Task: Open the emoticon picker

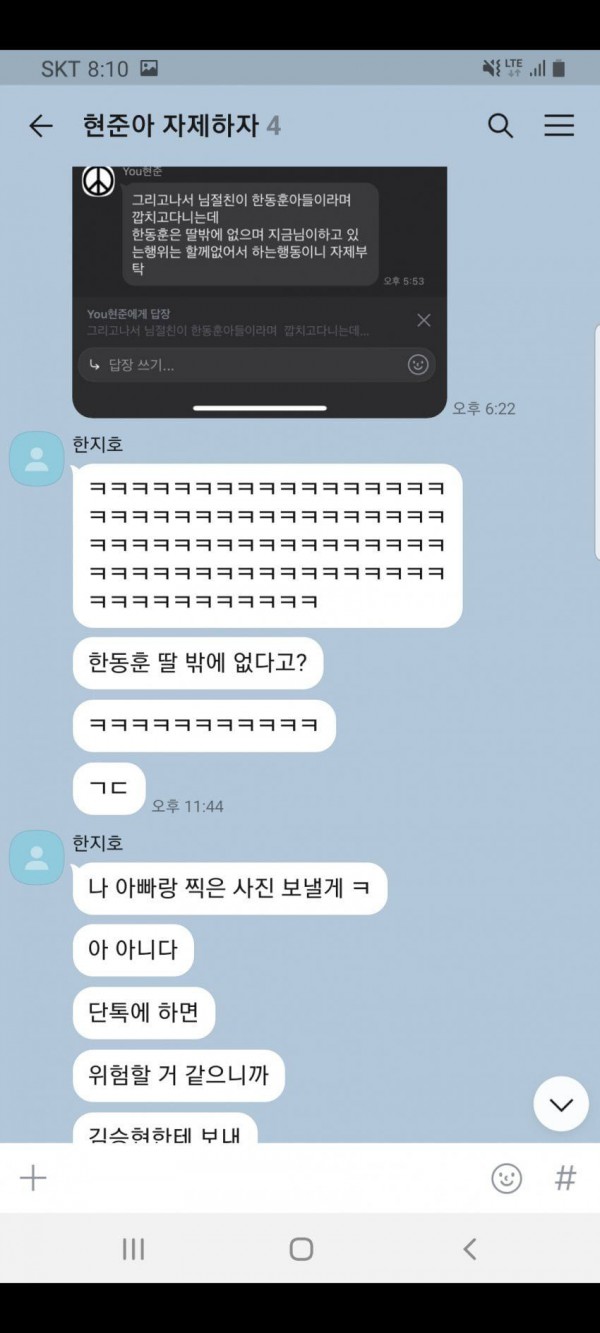Action: coord(506,1178)
